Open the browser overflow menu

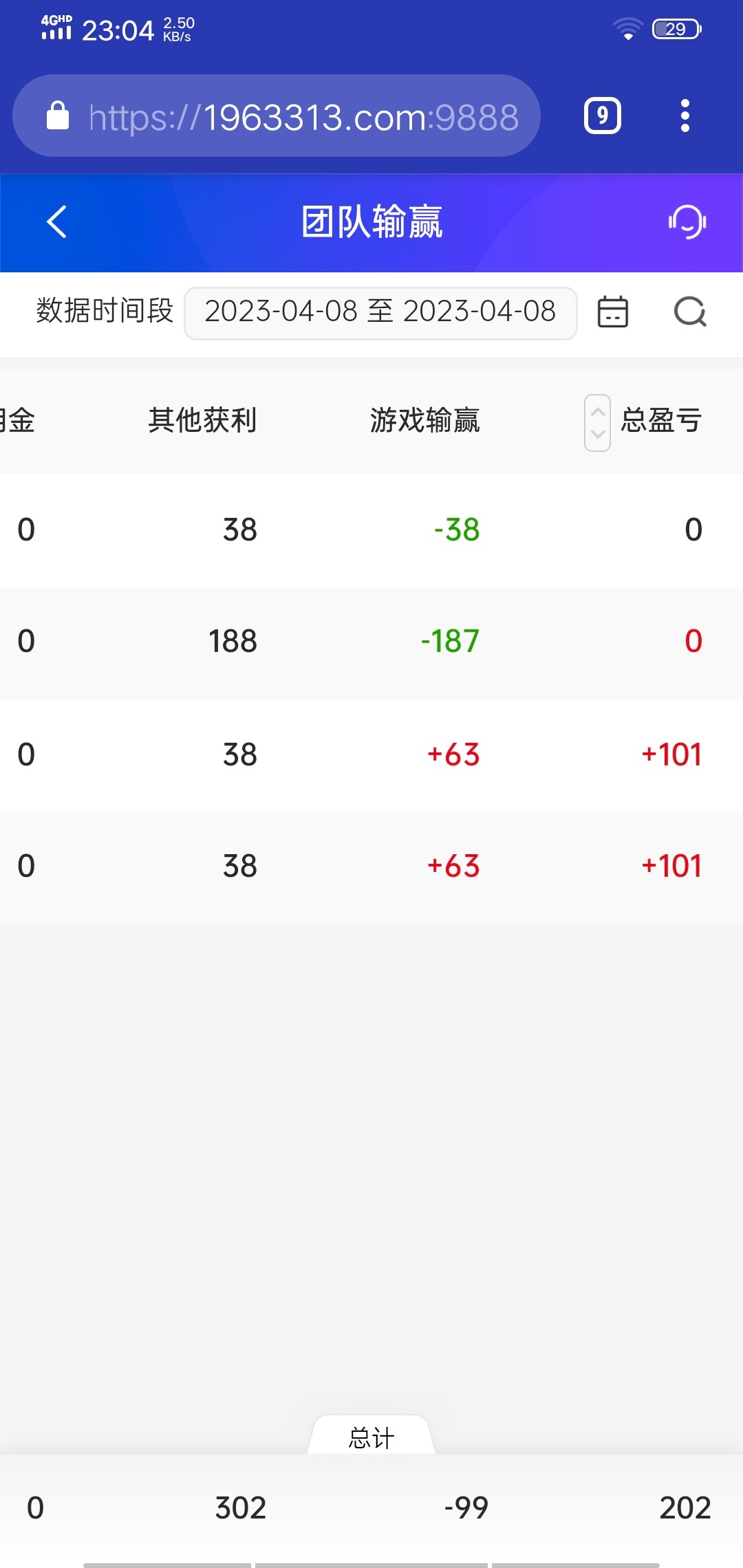(685, 116)
